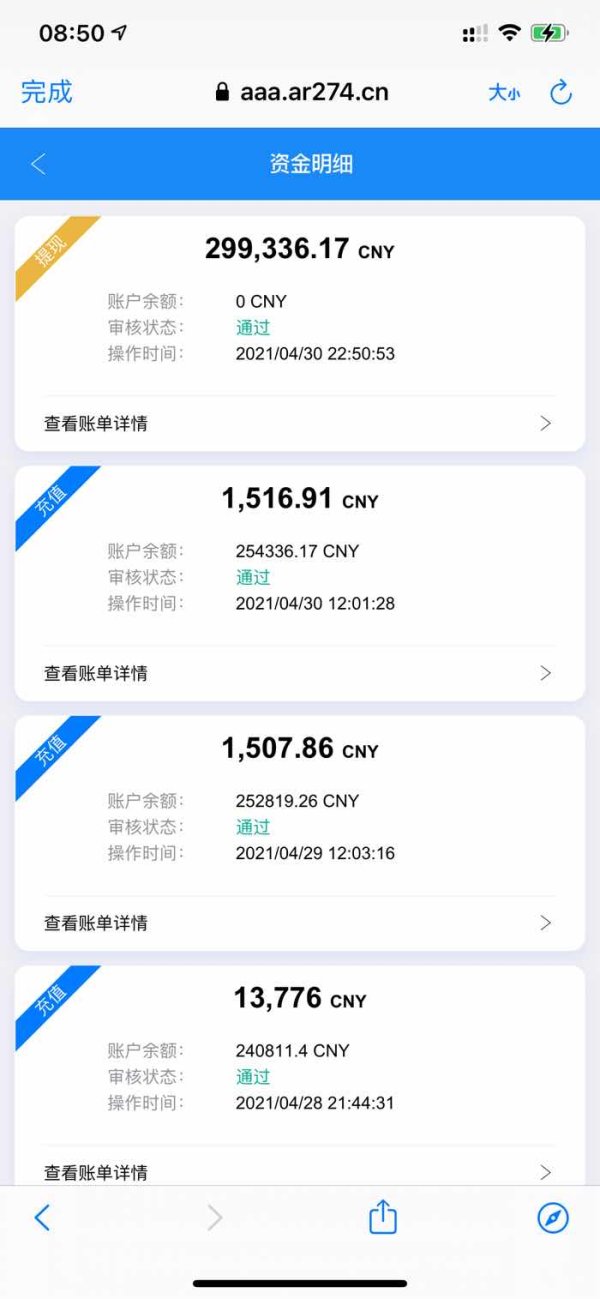Open the page in Safari via compass icon
600x1299 pixels.
[x=553, y=1217]
